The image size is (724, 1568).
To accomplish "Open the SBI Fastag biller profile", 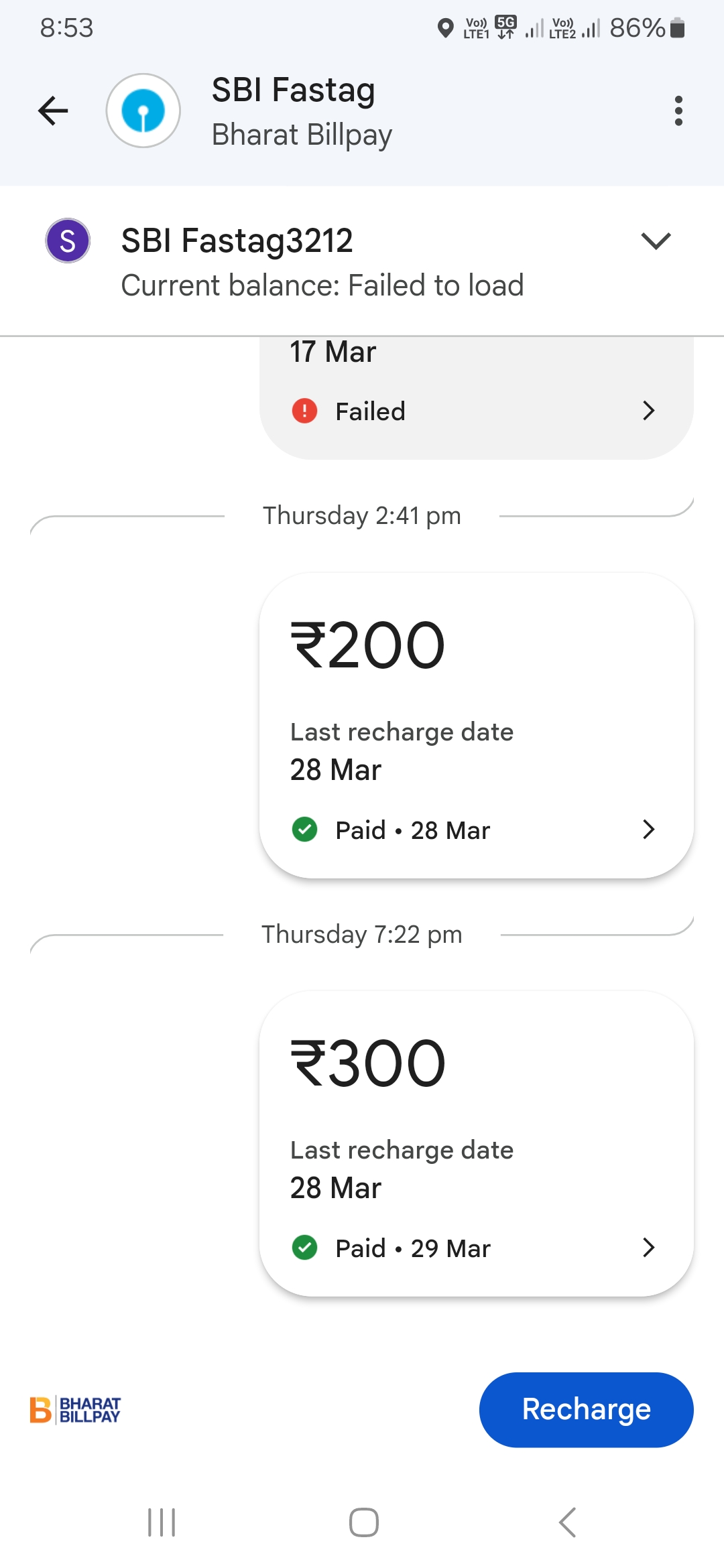I will point(294,111).
